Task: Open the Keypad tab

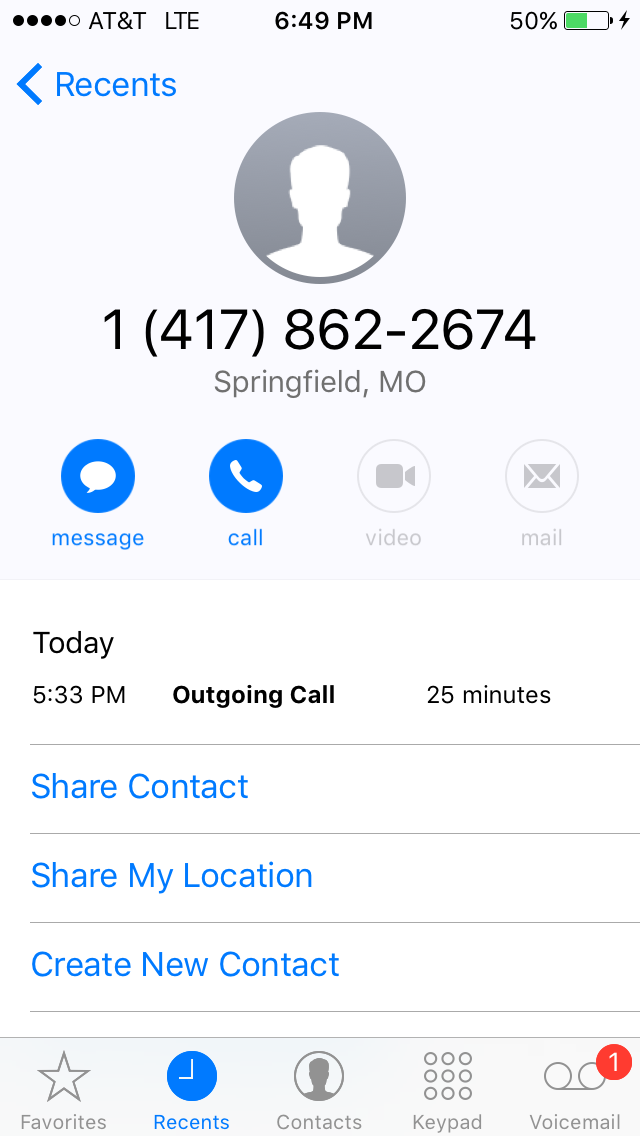Action: point(447,1090)
